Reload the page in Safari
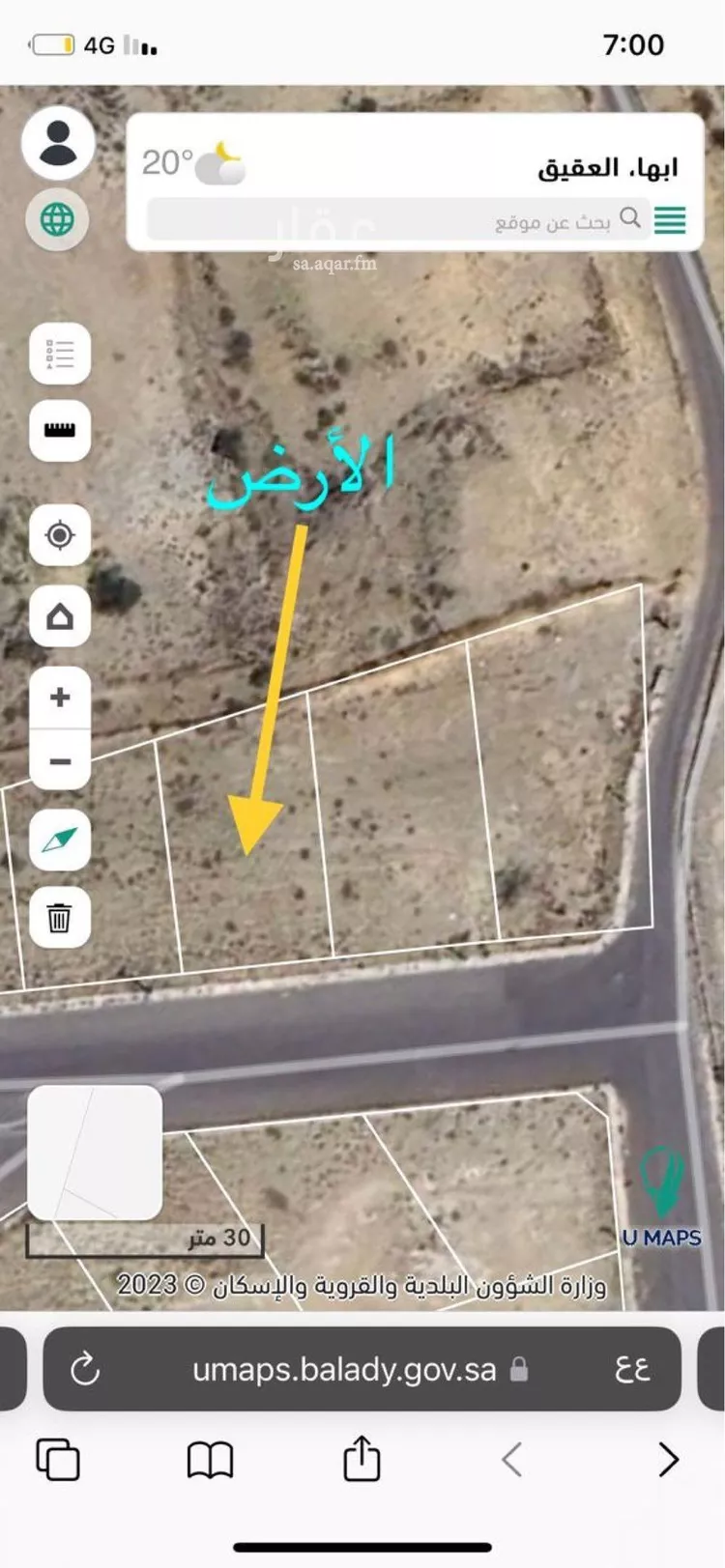725x1568 pixels. pos(85,1369)
